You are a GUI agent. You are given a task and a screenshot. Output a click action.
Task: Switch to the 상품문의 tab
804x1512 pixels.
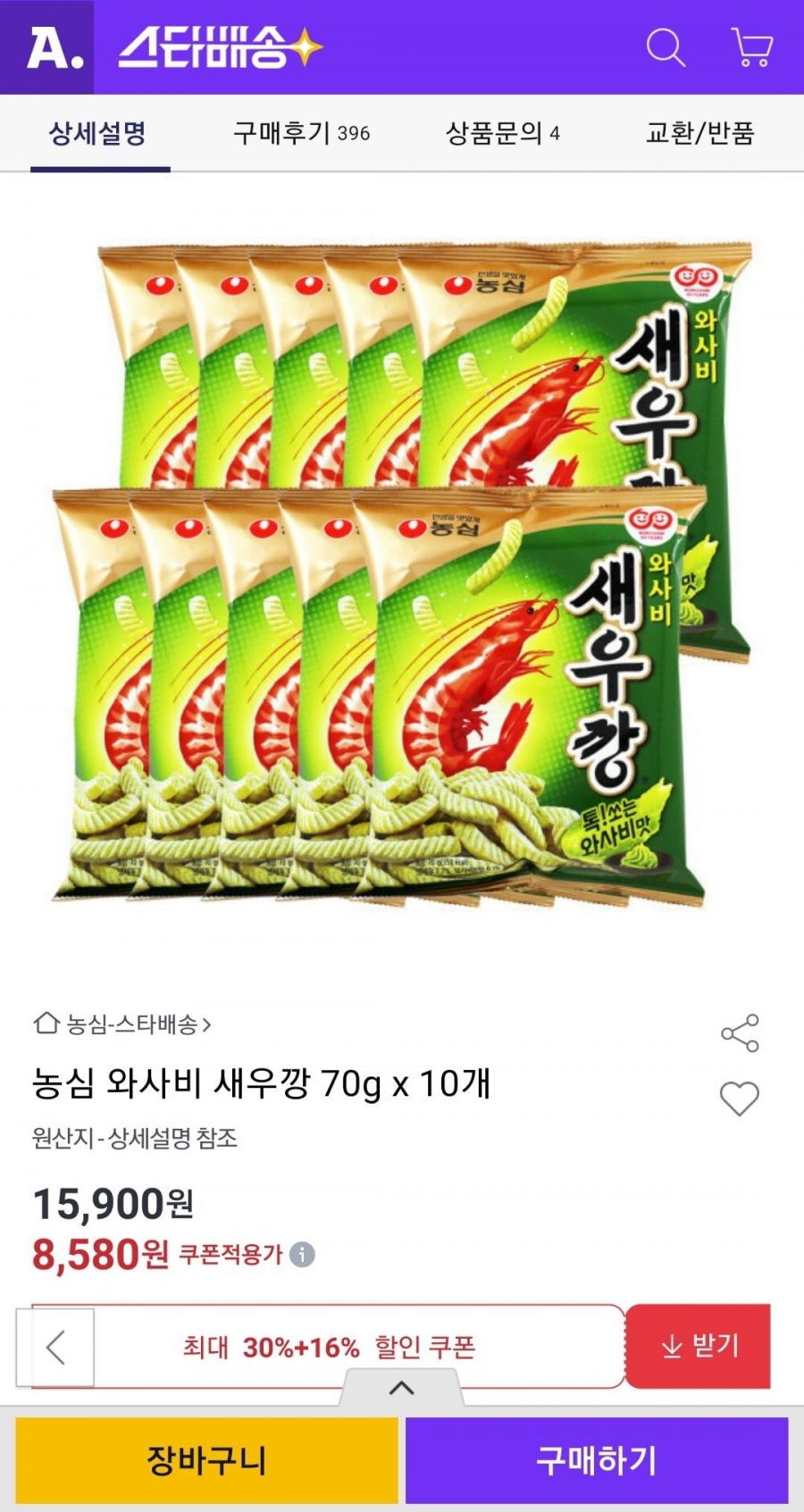tap(502, 133)
